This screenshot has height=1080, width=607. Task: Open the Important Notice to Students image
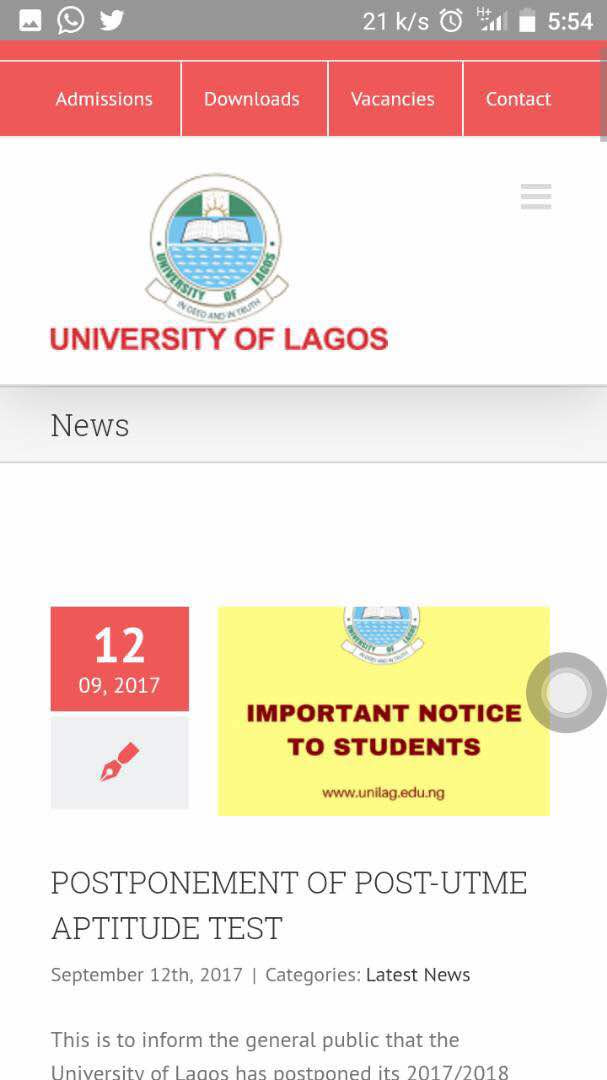(x=383, y=711)
